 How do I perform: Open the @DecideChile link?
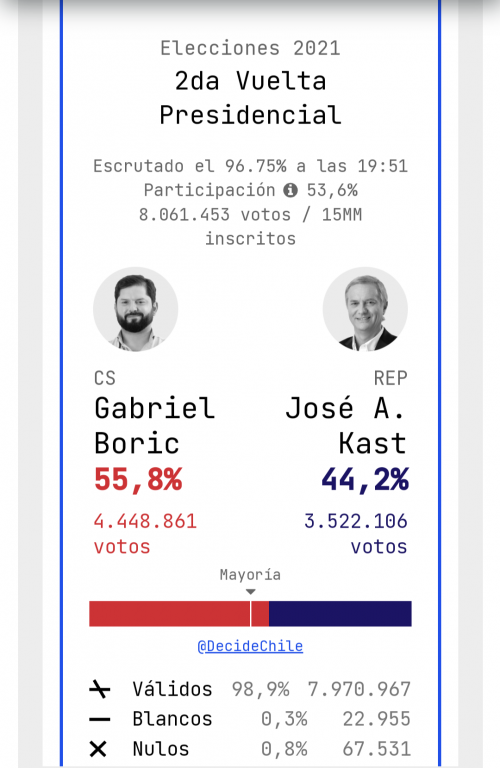pos(250,646)
